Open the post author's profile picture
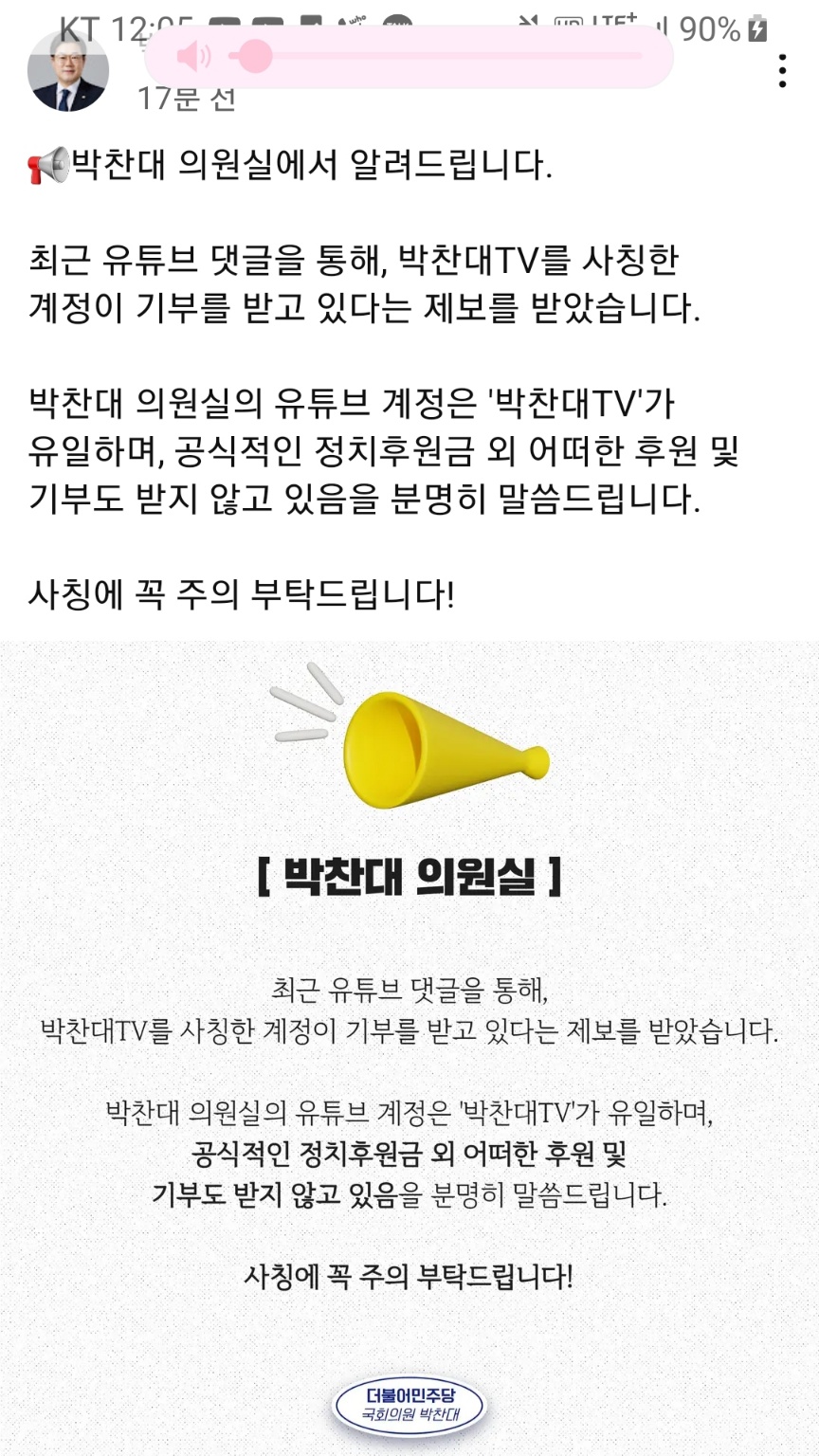Screen dimensions: 819x1456 [x=67, y=71]
